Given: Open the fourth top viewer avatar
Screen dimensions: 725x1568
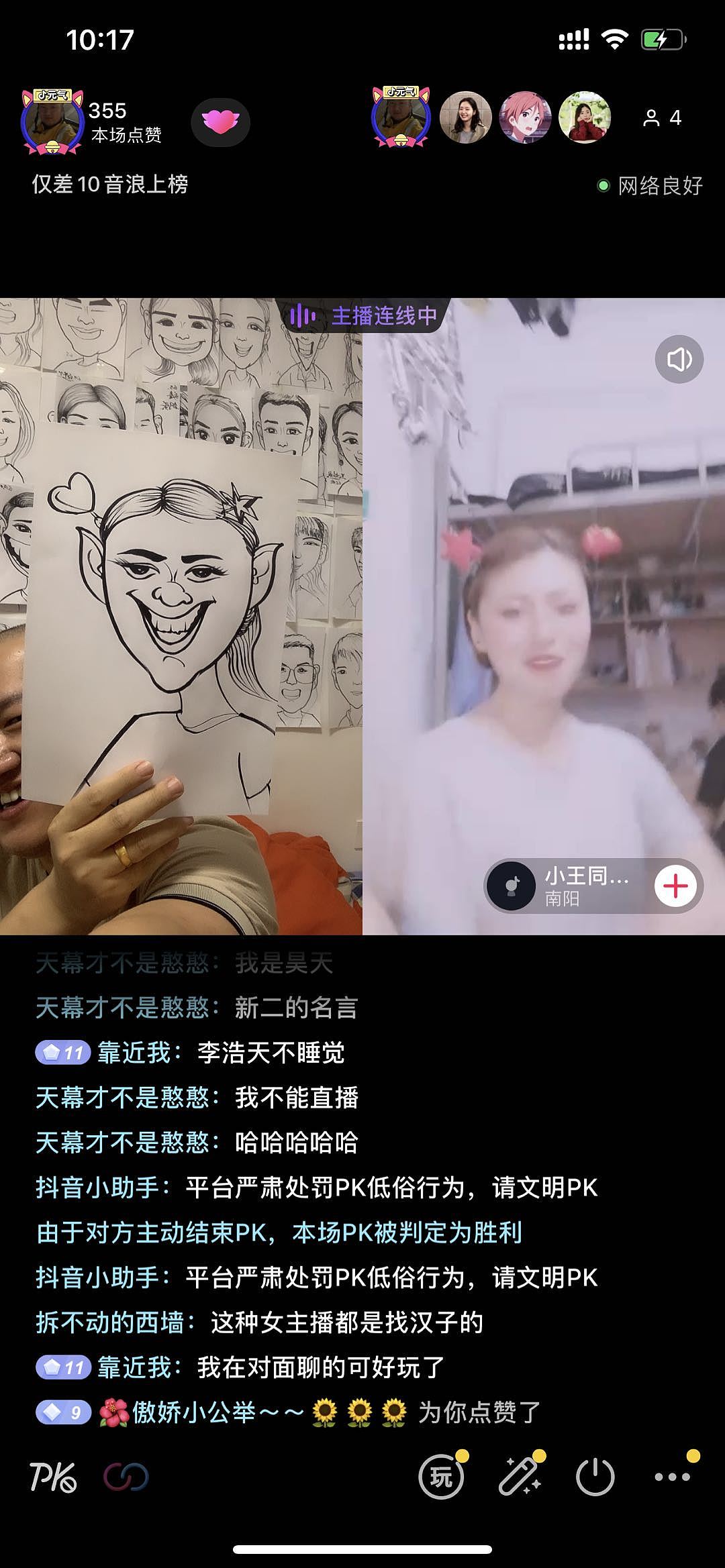Looking at the screenshot, I should pos(584,118).
